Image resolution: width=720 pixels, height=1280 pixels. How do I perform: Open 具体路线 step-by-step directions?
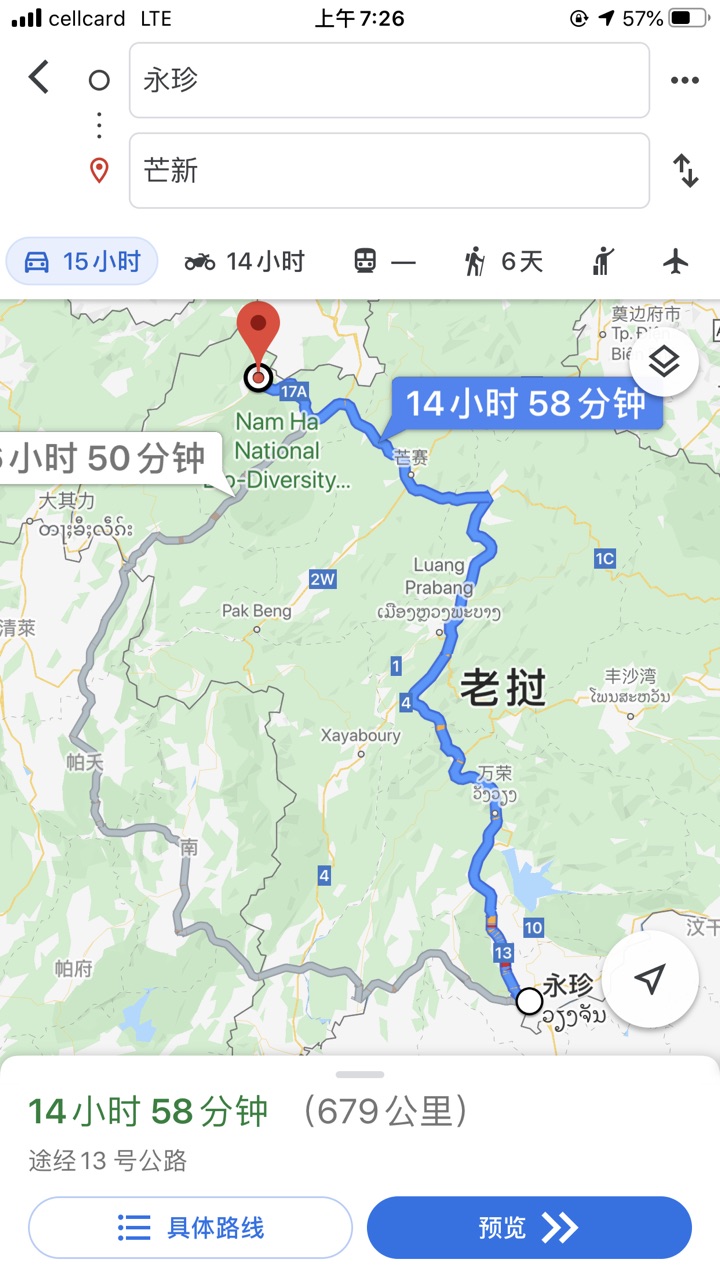pos(190,1227)
